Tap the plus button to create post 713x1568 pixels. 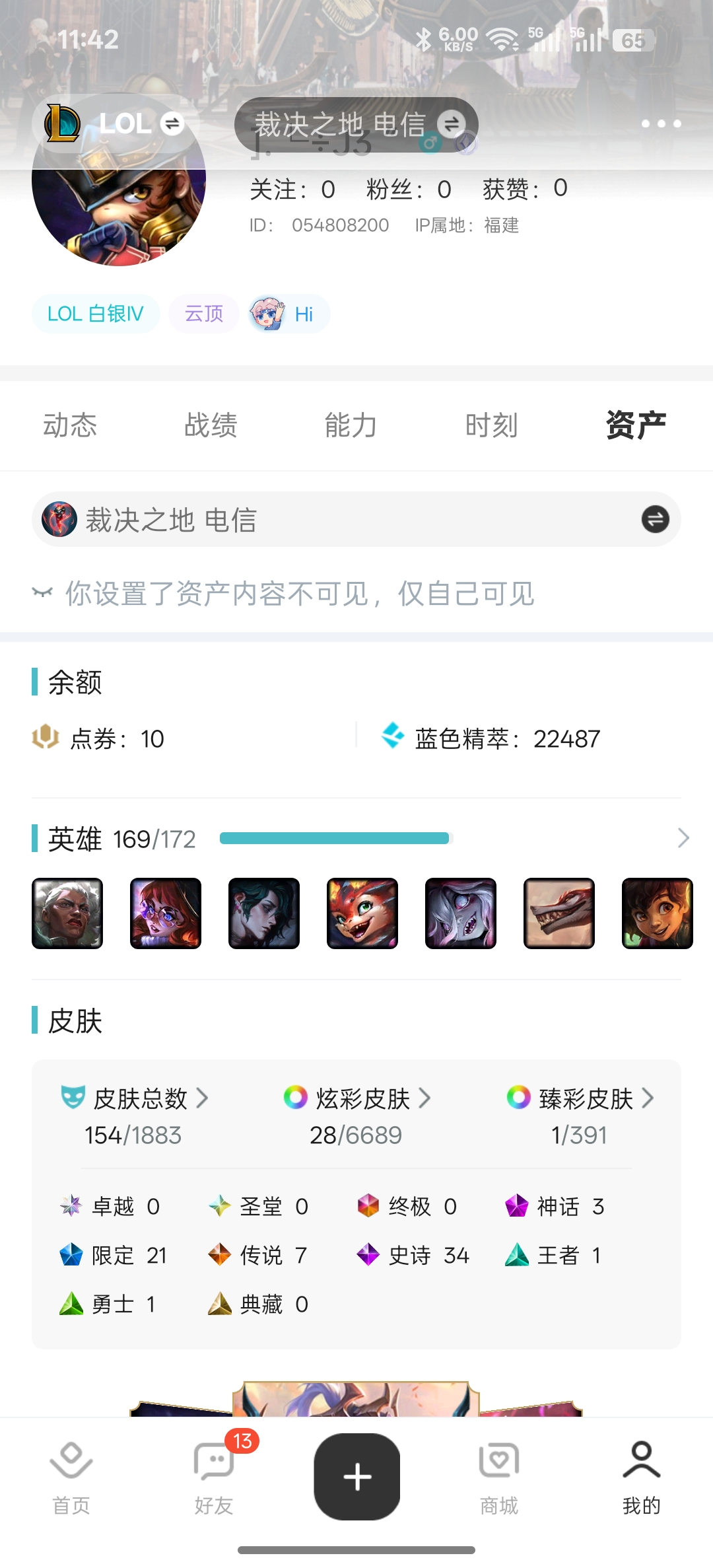[x=356, y=1477]
